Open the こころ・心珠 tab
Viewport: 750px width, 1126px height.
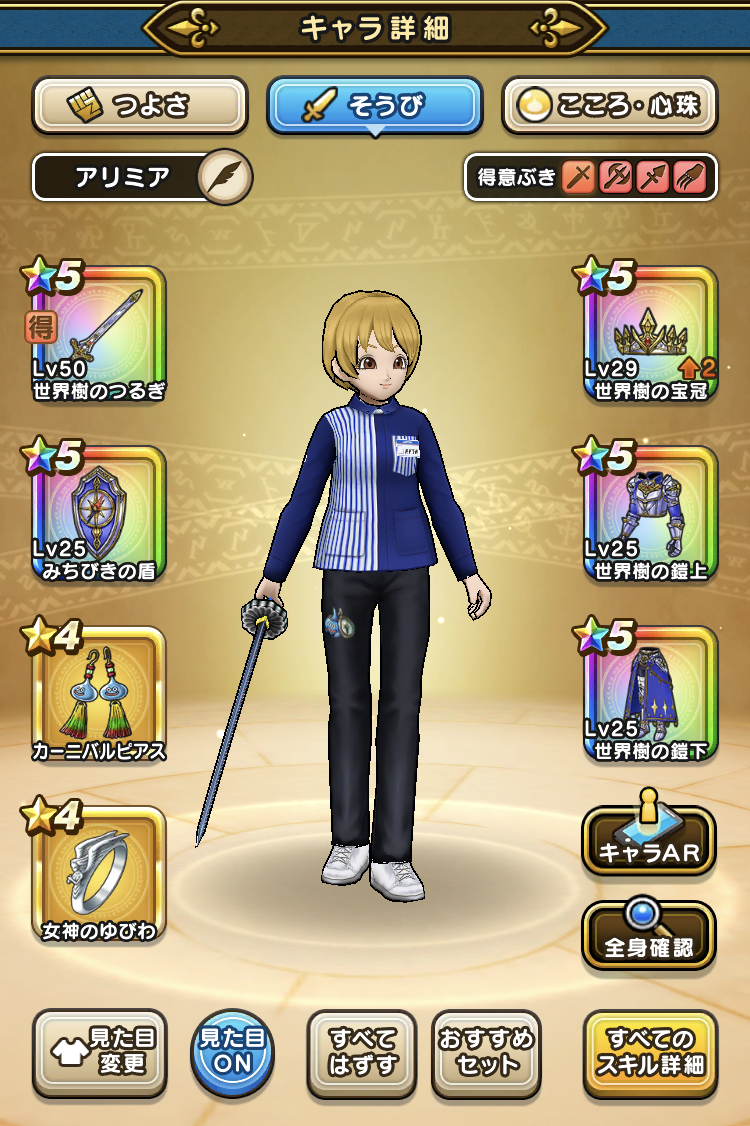pyautogui.click(x=609, y=105)
